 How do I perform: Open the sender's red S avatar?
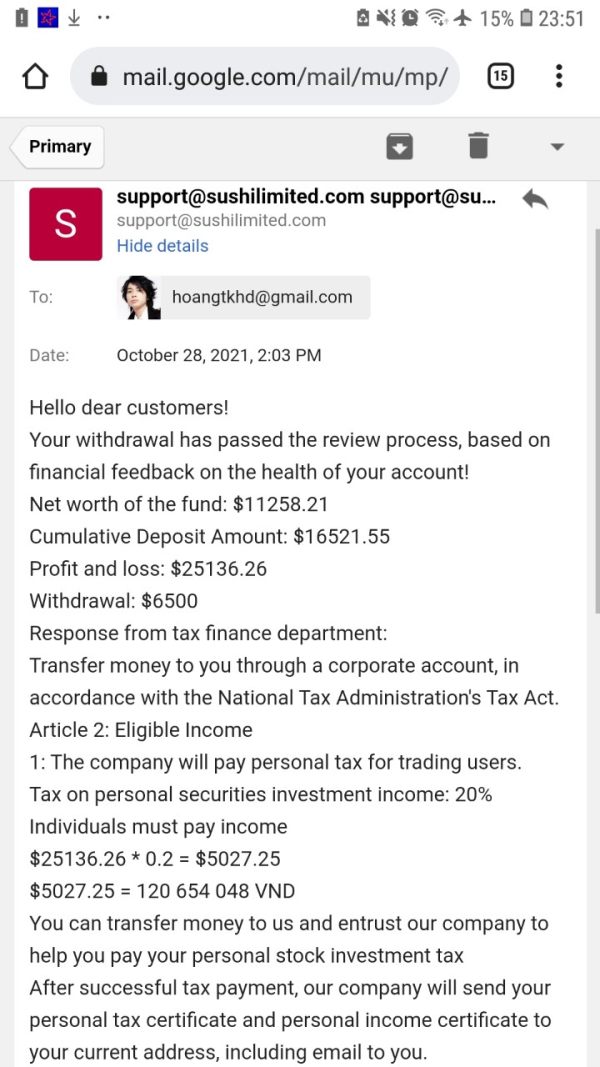click(65, 224)
